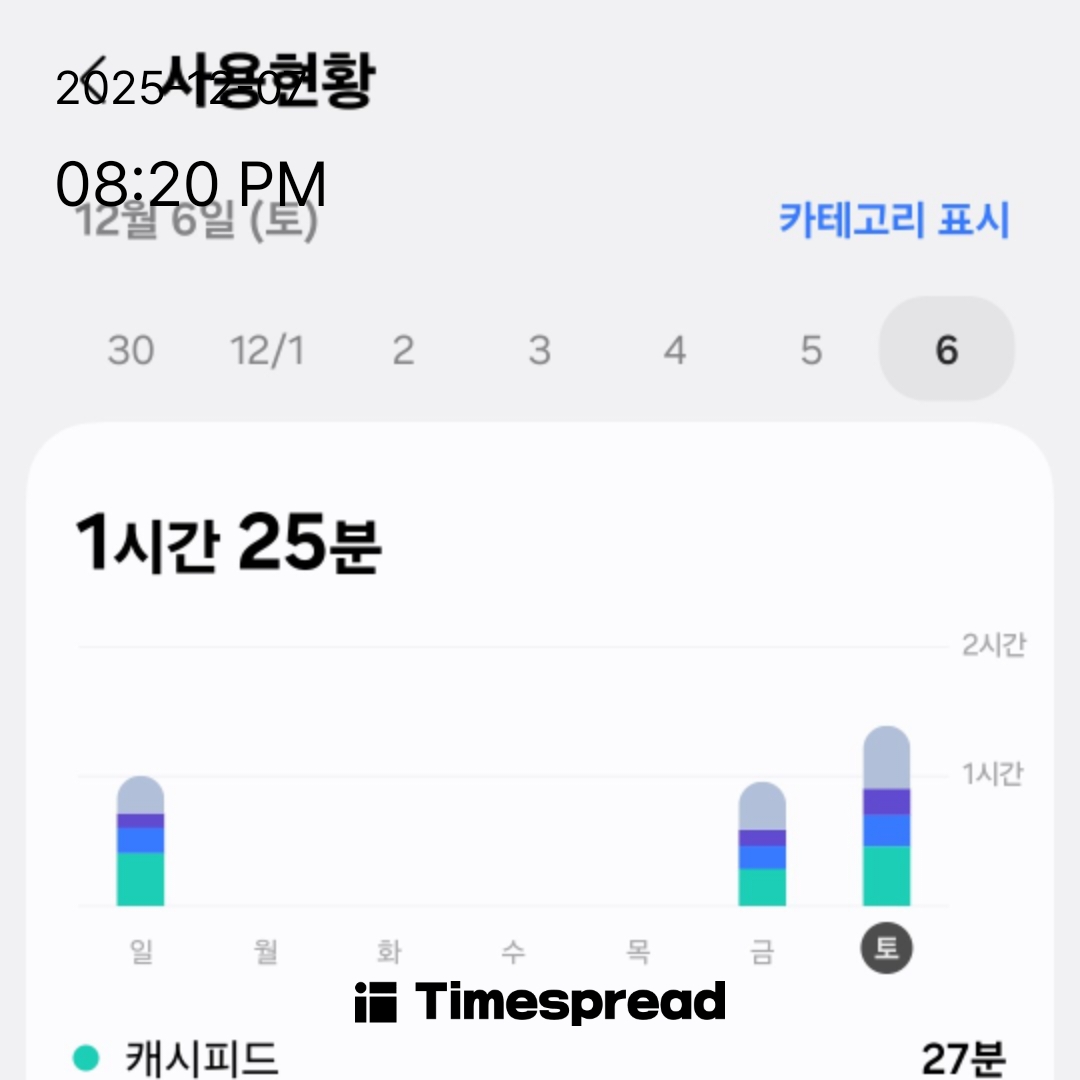The image size is (1080, 1080).
Task: View usage for day 5
Action: click(x=811, y=351)
